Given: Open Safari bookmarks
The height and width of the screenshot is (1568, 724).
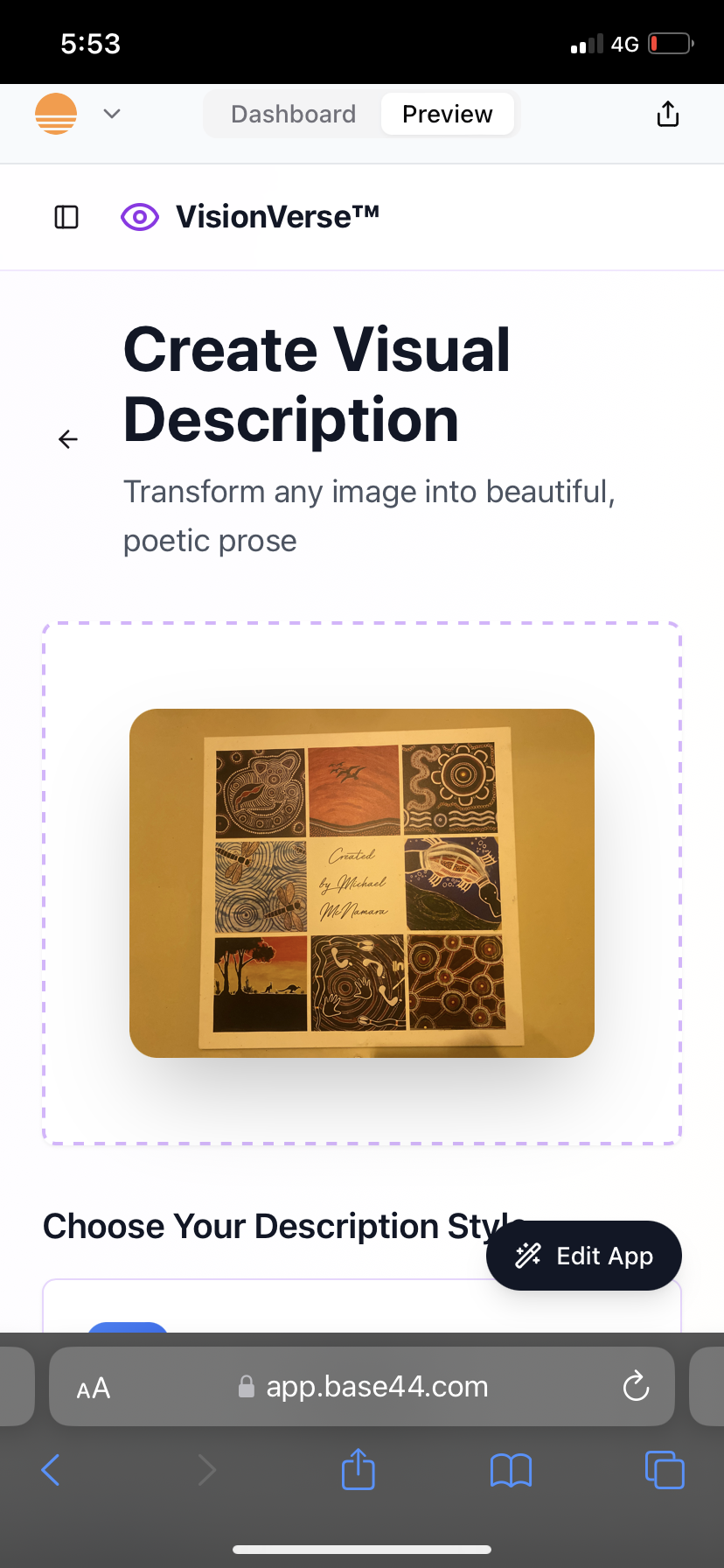Looking at the screenshot, I should 511,1470.
